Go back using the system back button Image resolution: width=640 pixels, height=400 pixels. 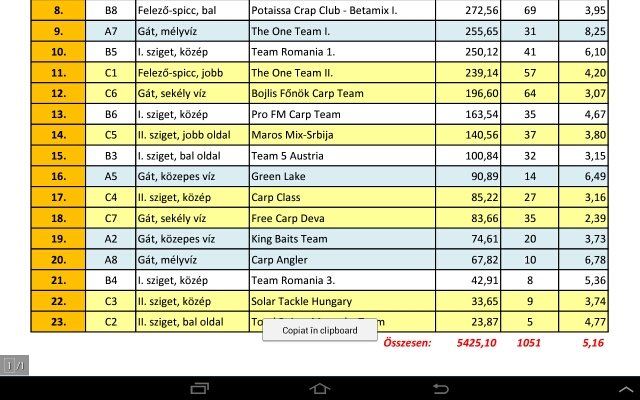pos(440,388)
